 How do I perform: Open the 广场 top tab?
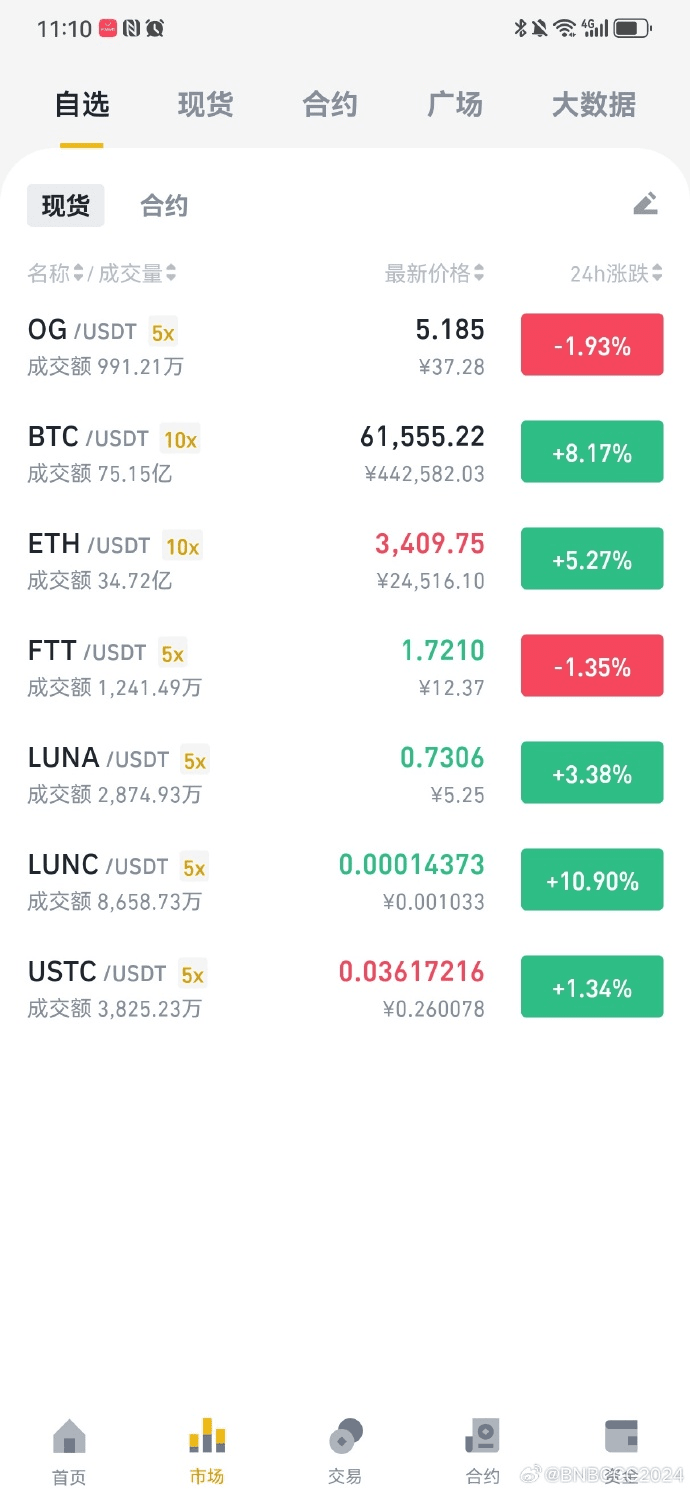click(x=455, y=105)
